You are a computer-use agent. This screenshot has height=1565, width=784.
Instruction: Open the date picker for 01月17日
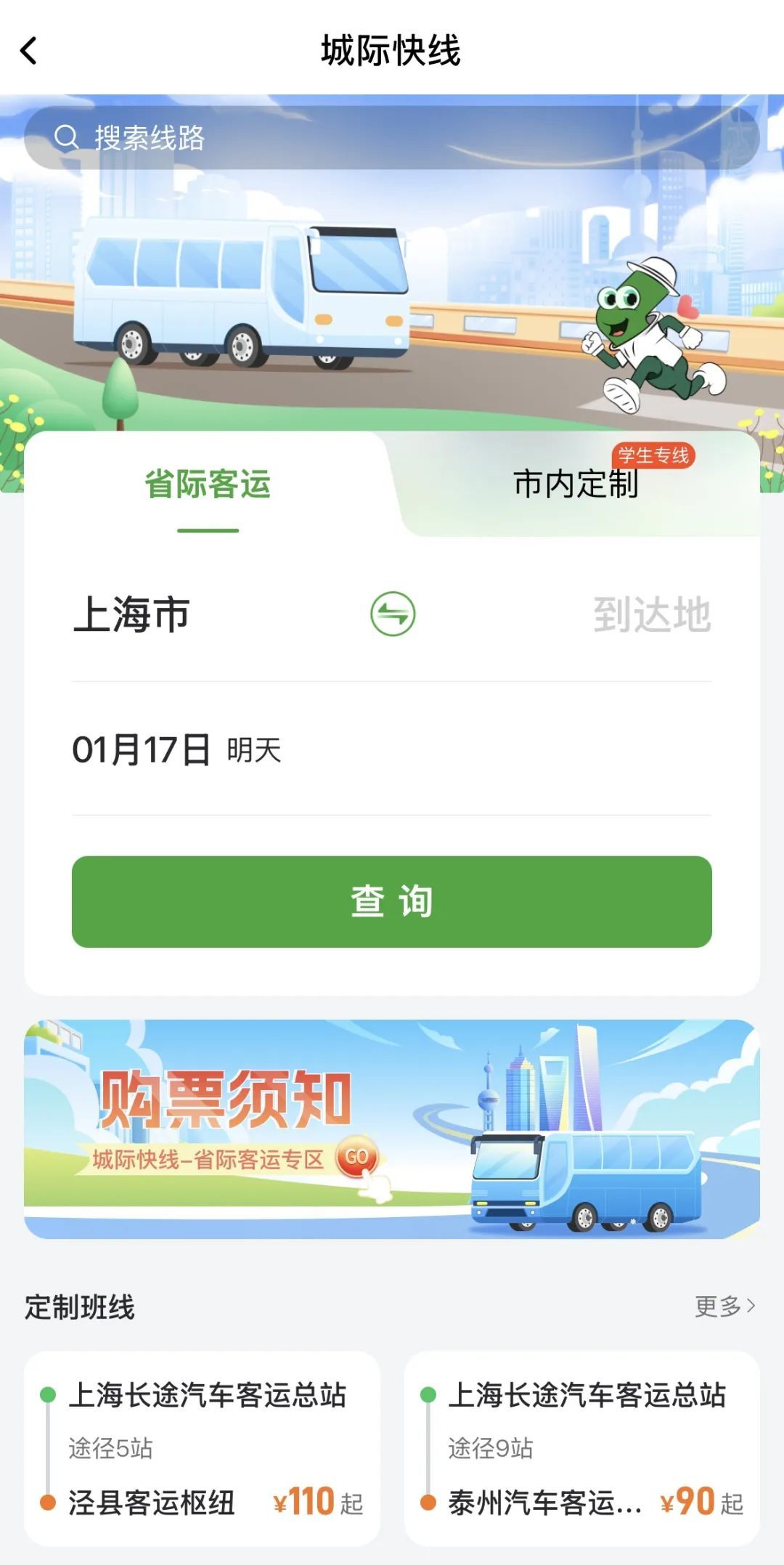(176, 749)
